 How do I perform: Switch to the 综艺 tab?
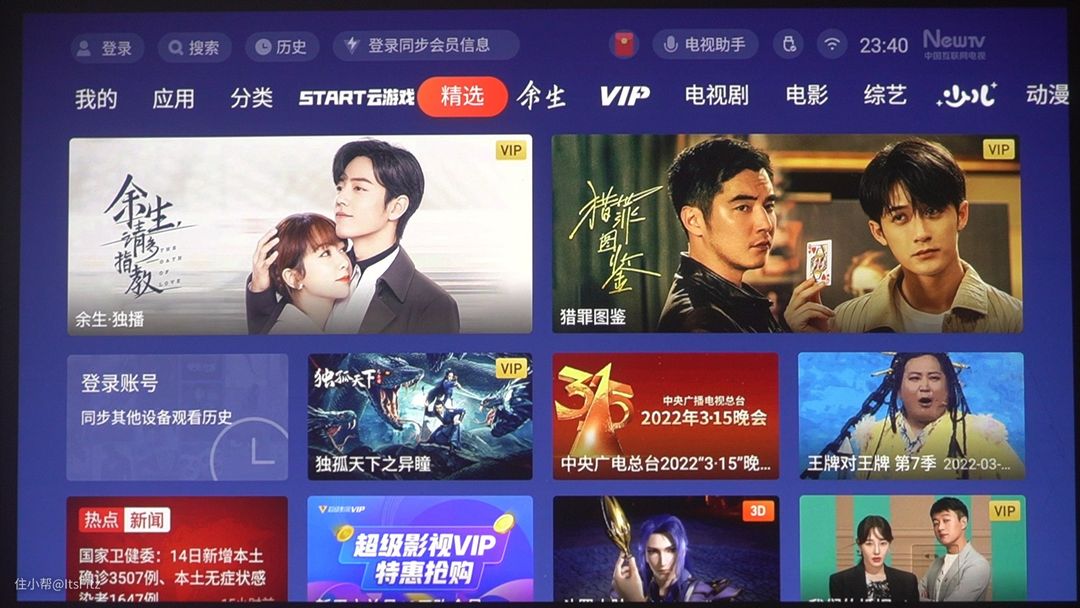click(x=884, y=95)
